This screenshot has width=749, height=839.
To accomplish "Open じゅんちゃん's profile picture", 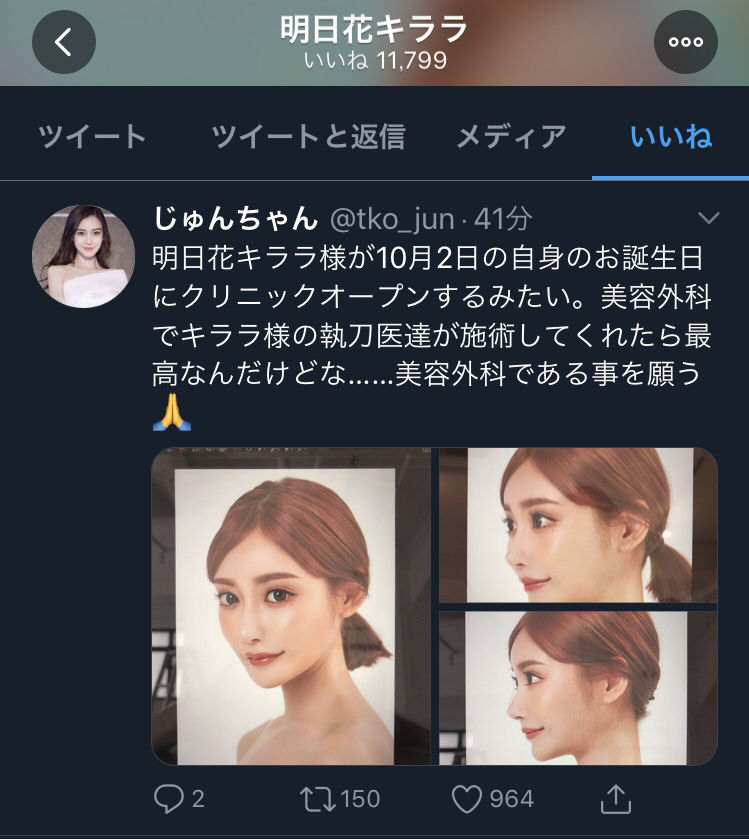I will 84,256.
